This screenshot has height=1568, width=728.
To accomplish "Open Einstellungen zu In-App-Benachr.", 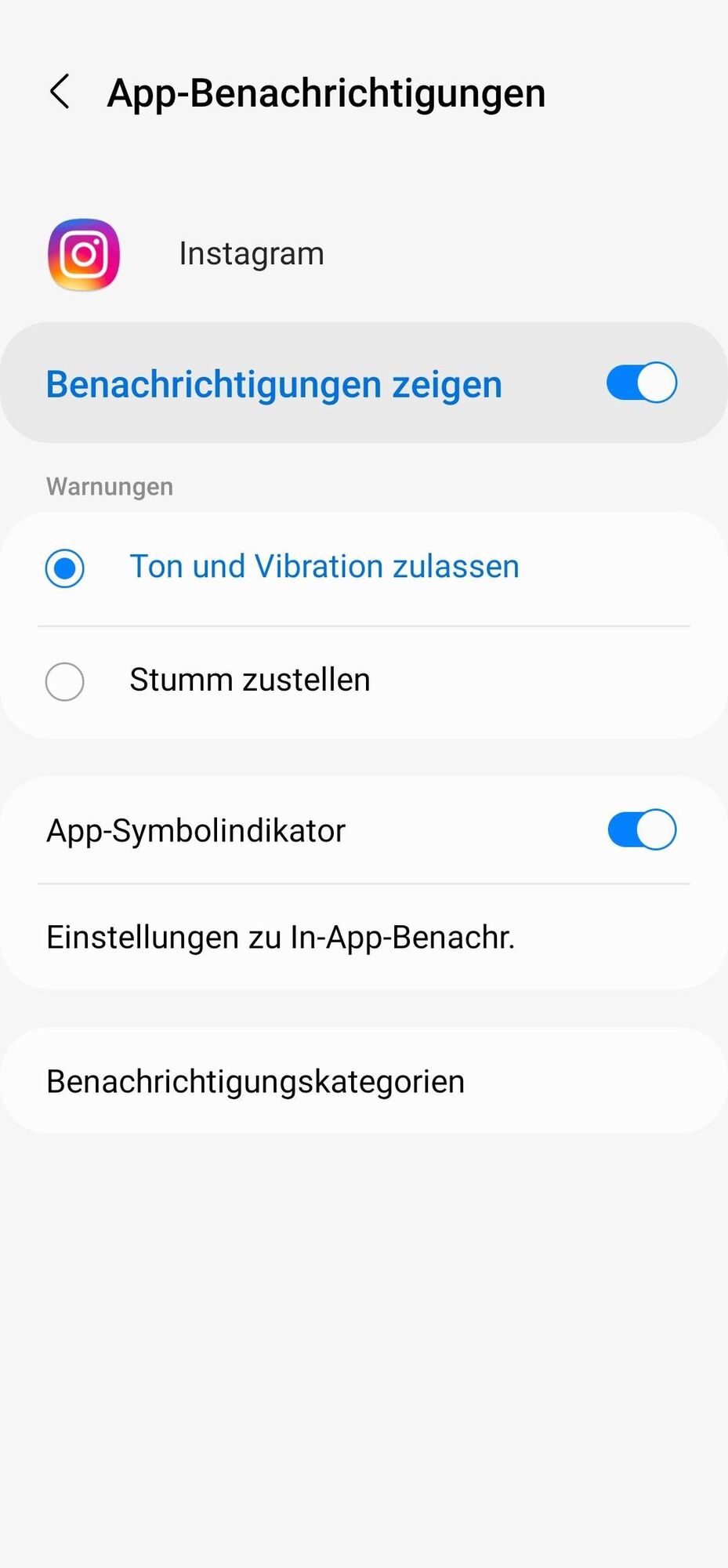I will (281, 938).
